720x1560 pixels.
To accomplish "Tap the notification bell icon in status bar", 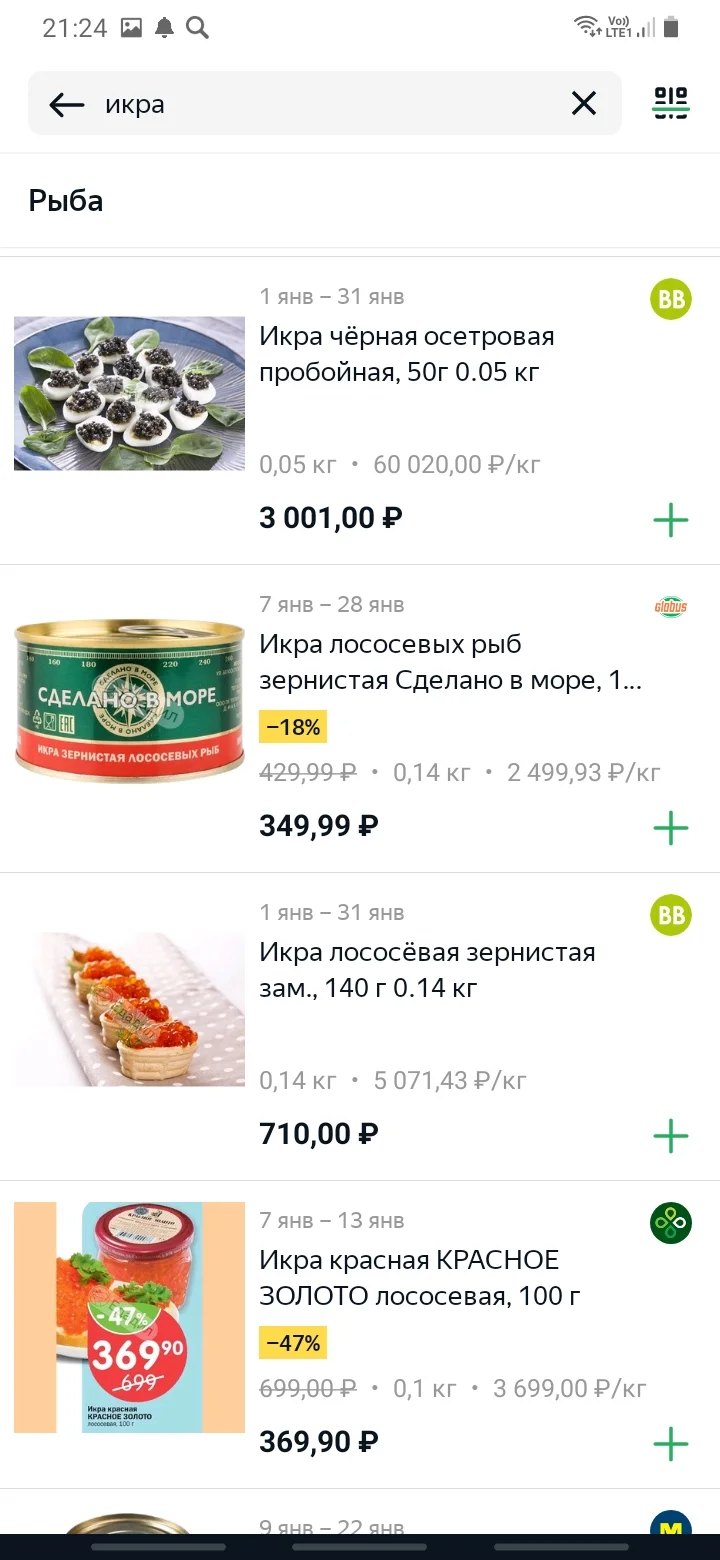I will (x=163, y=27).
